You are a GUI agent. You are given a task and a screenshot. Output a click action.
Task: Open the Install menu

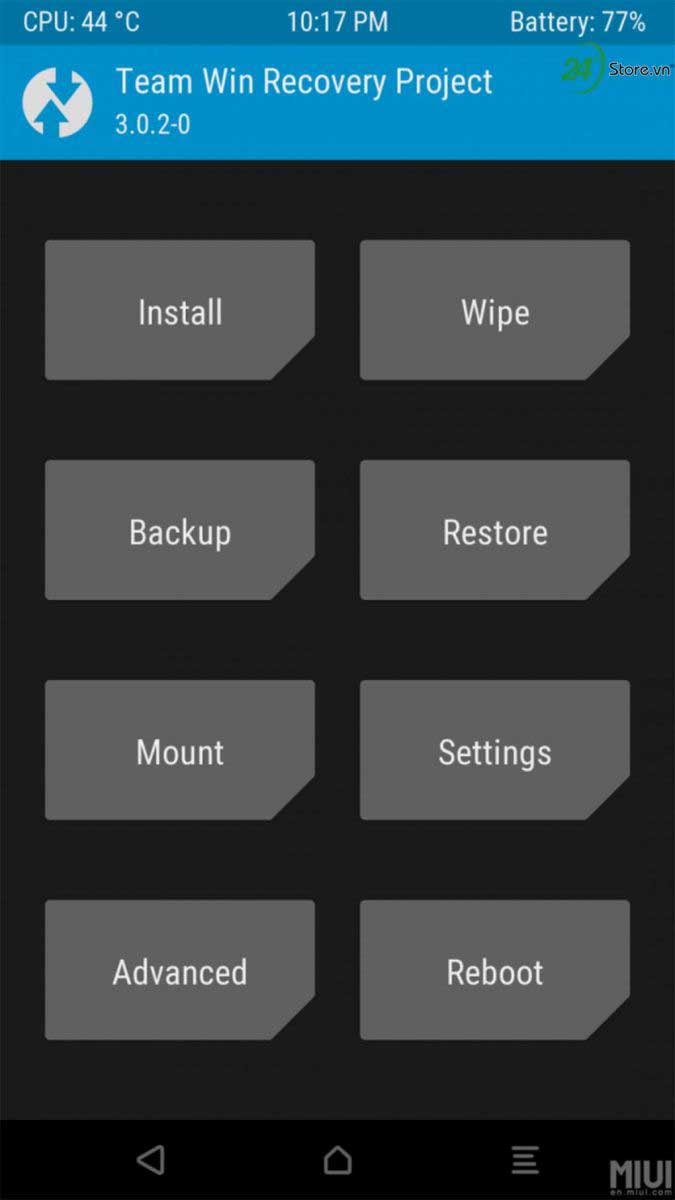pos(180,311)
